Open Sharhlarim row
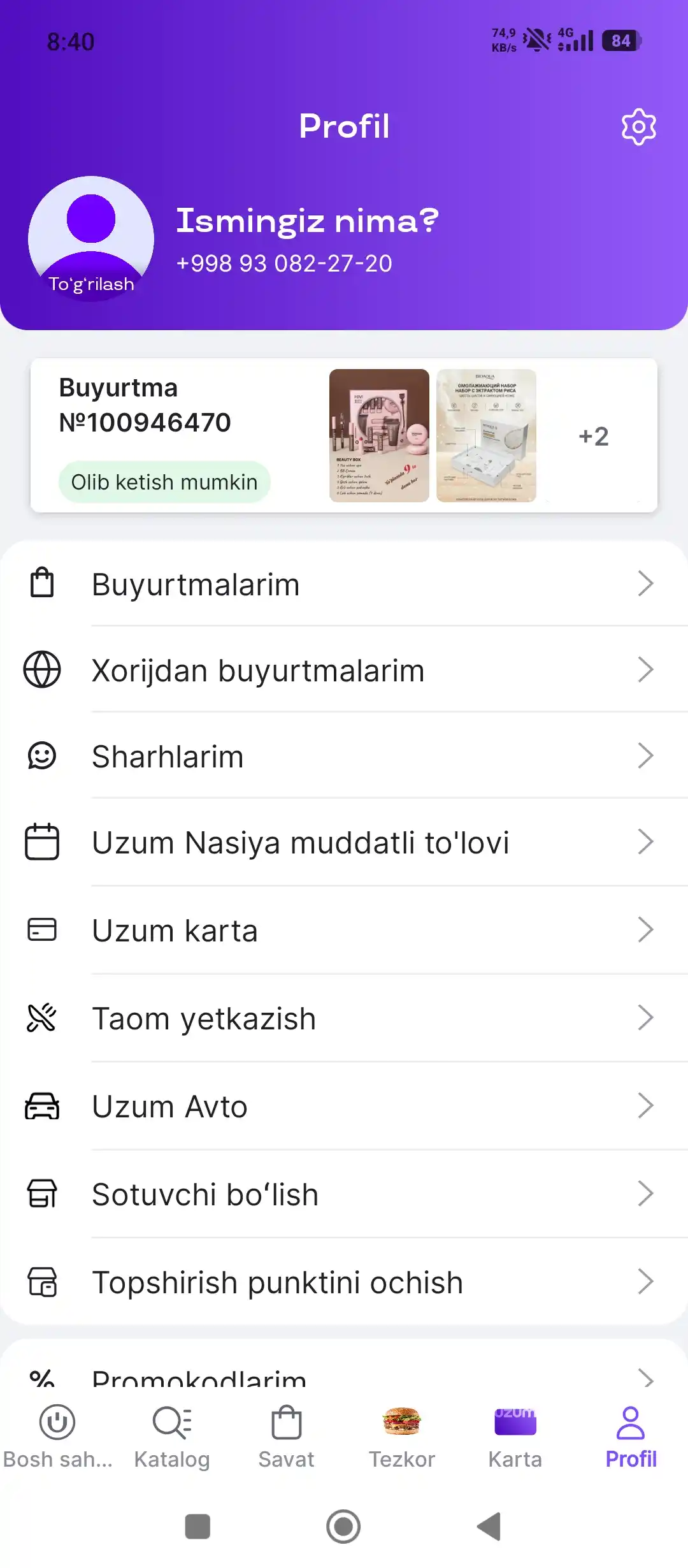The image size is (688, 1568). pyautogui.click(x=344, y=756)
